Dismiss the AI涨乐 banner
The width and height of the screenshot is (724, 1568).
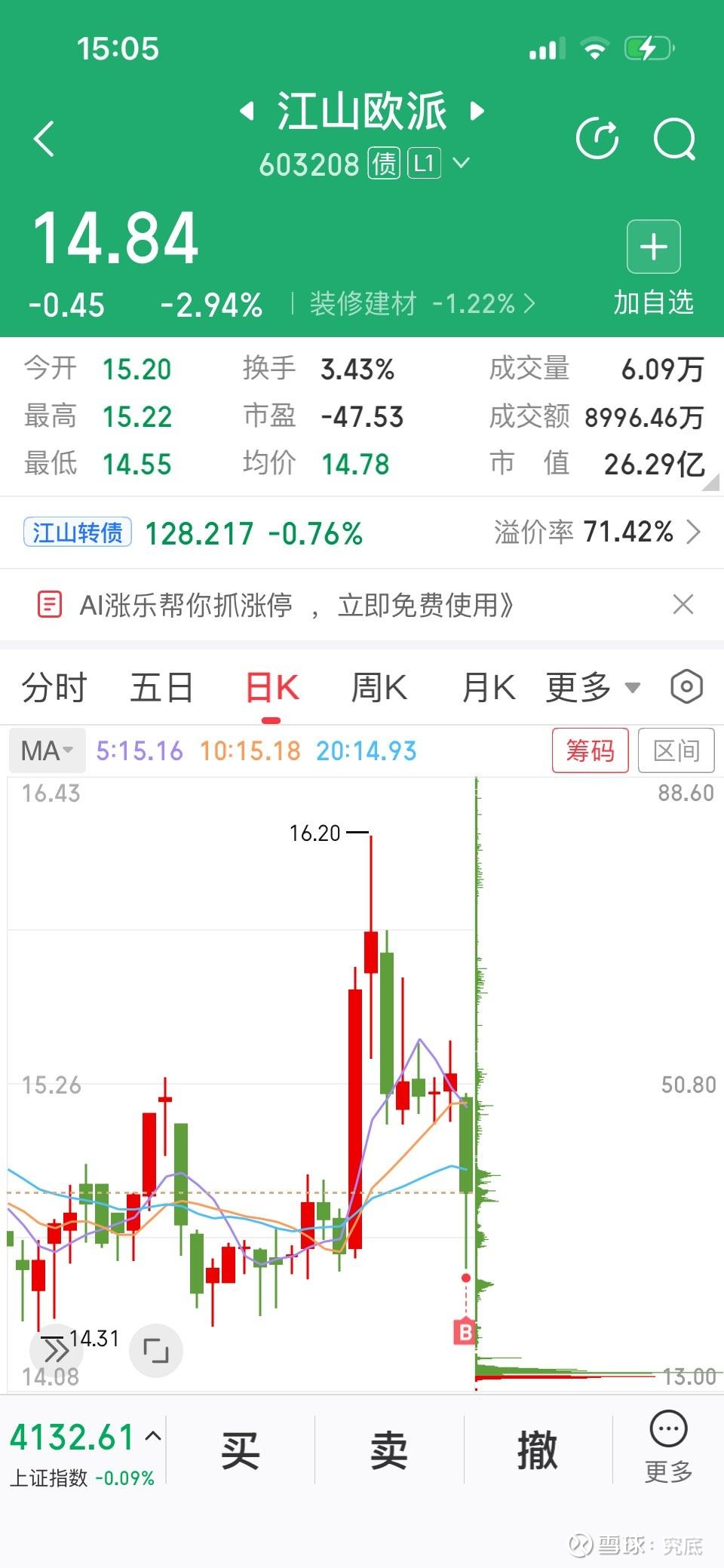(683, 604)
